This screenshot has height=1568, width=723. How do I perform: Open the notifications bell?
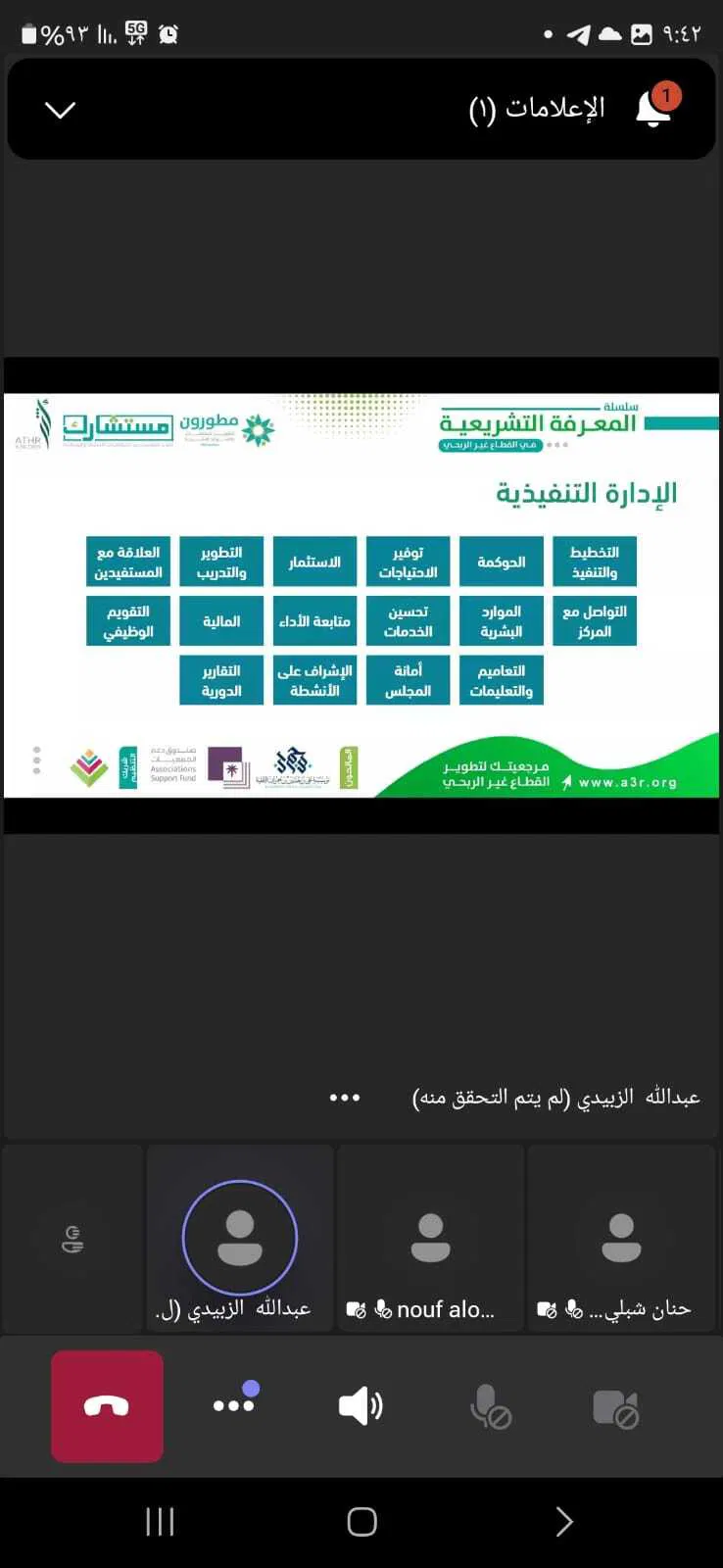(653, 108)
